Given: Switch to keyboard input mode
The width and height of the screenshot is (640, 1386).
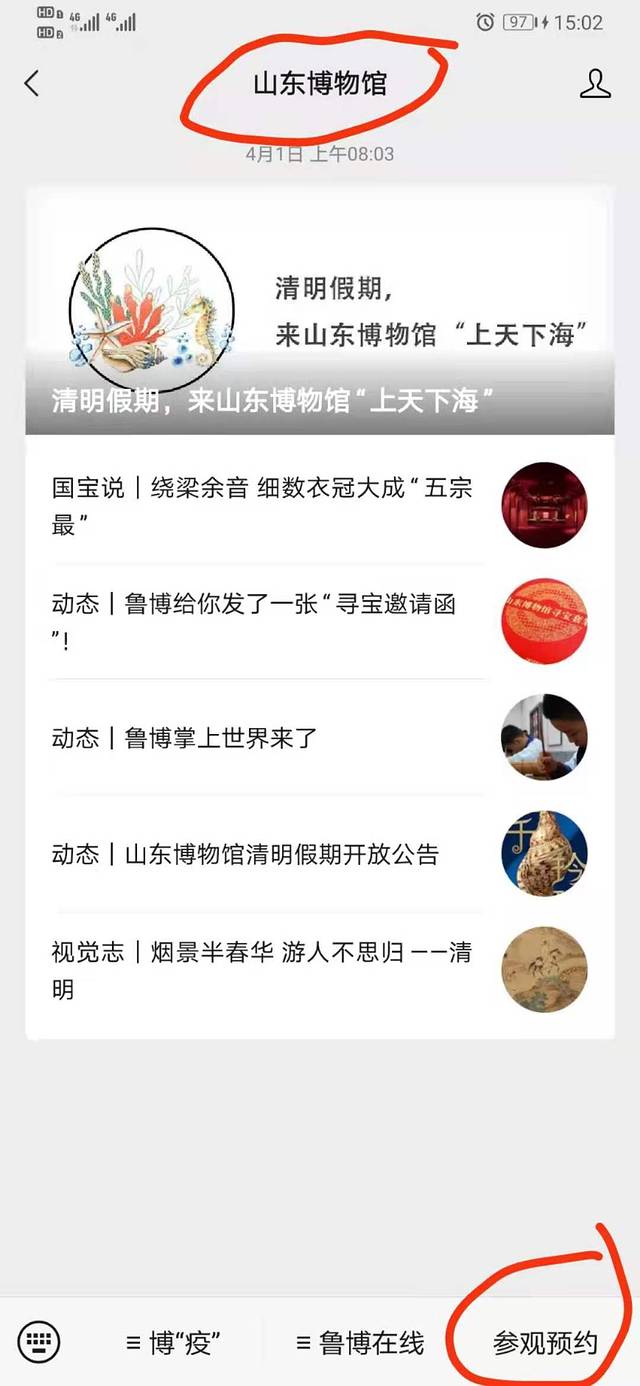Looking at the screenshot, I should 39,1341.
